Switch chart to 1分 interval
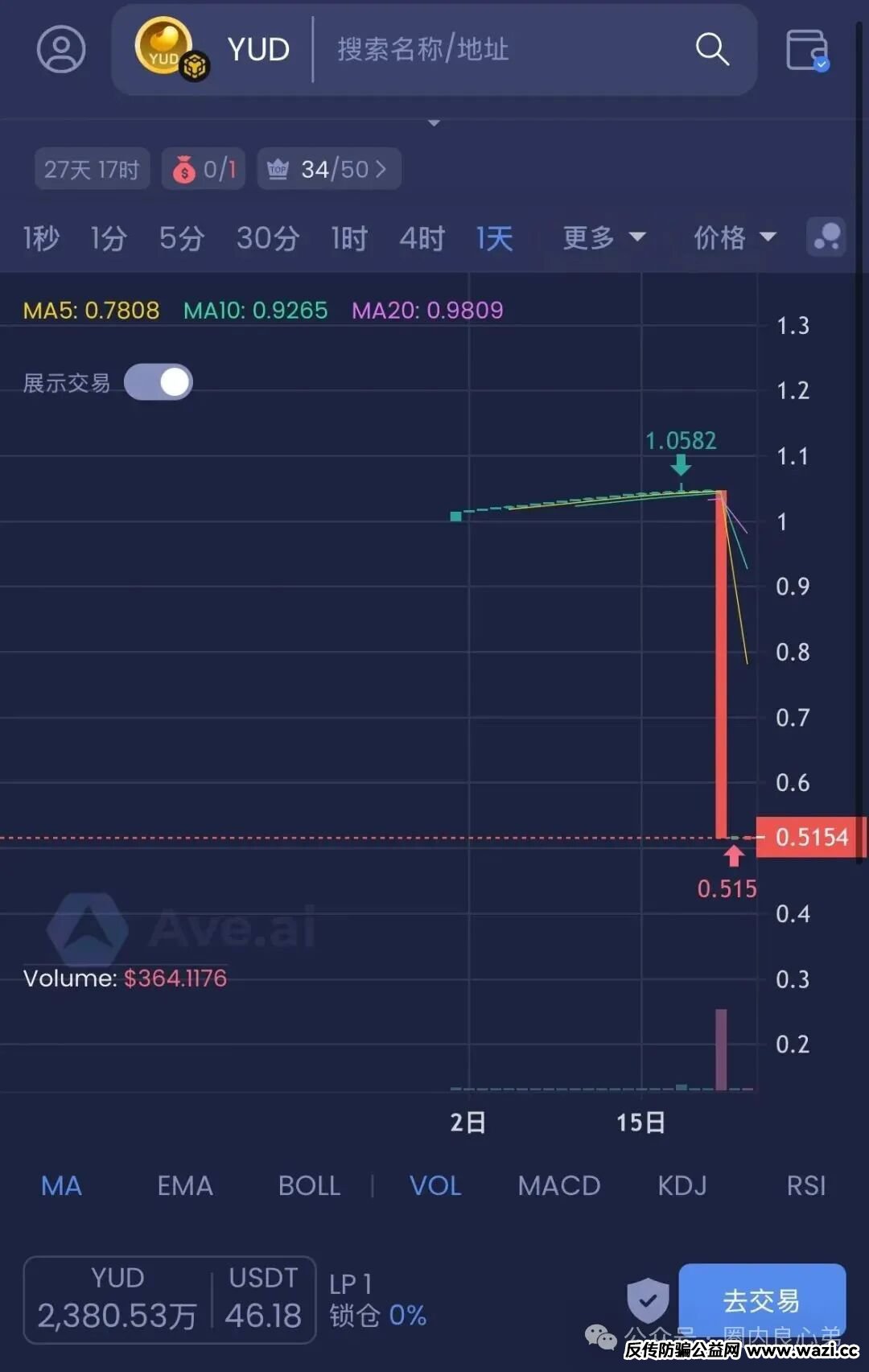This screenshot has height=1372, width=869. (109, 238)
